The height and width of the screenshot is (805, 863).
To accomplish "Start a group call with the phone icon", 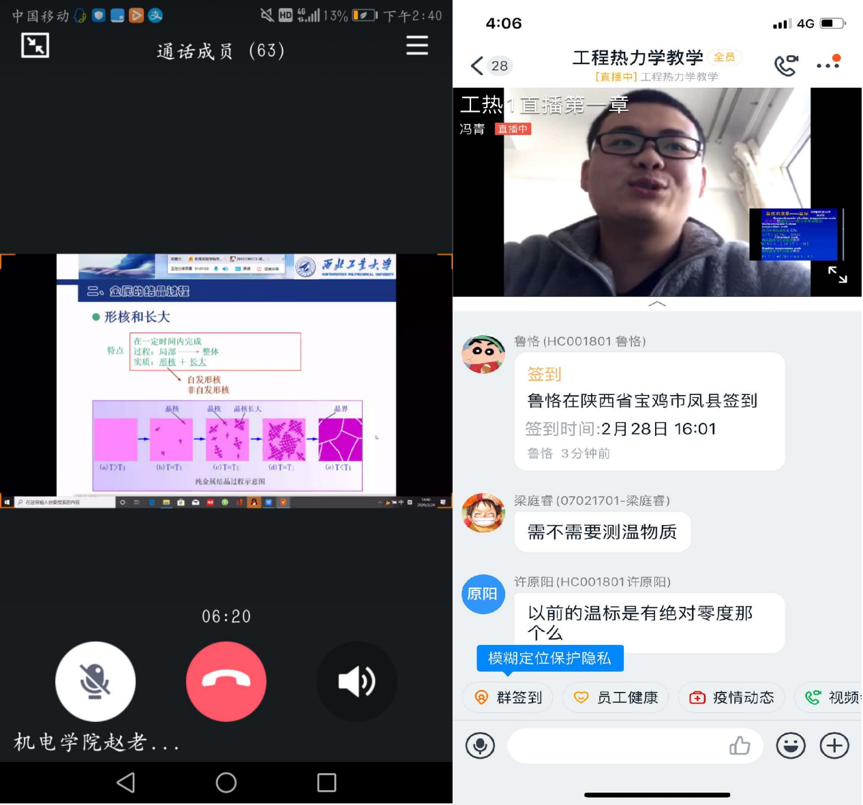I will pyautogui.click(x=786, y=66).
